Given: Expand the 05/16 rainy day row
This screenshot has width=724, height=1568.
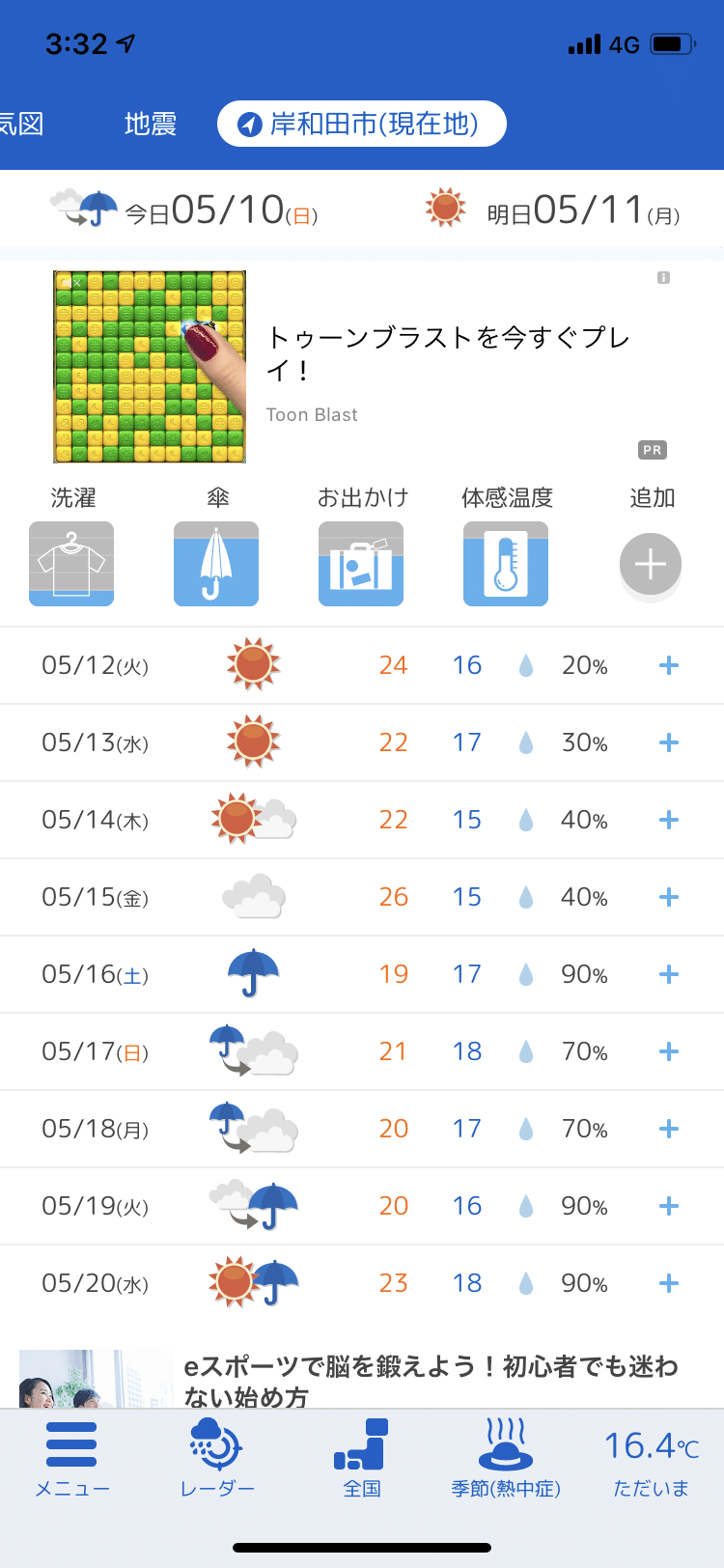Looking at the screenshot, I should click(668, 974).
